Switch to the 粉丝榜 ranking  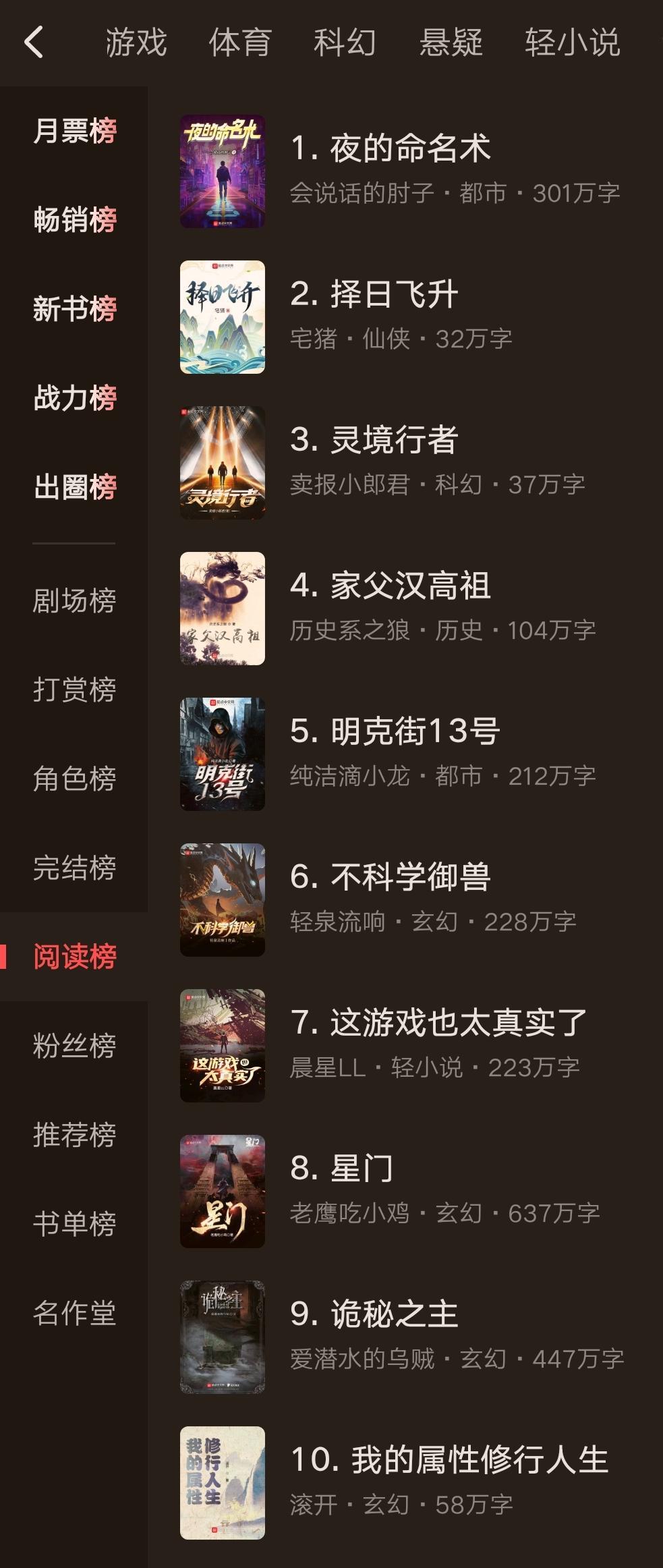click(x=75, y=1046)
